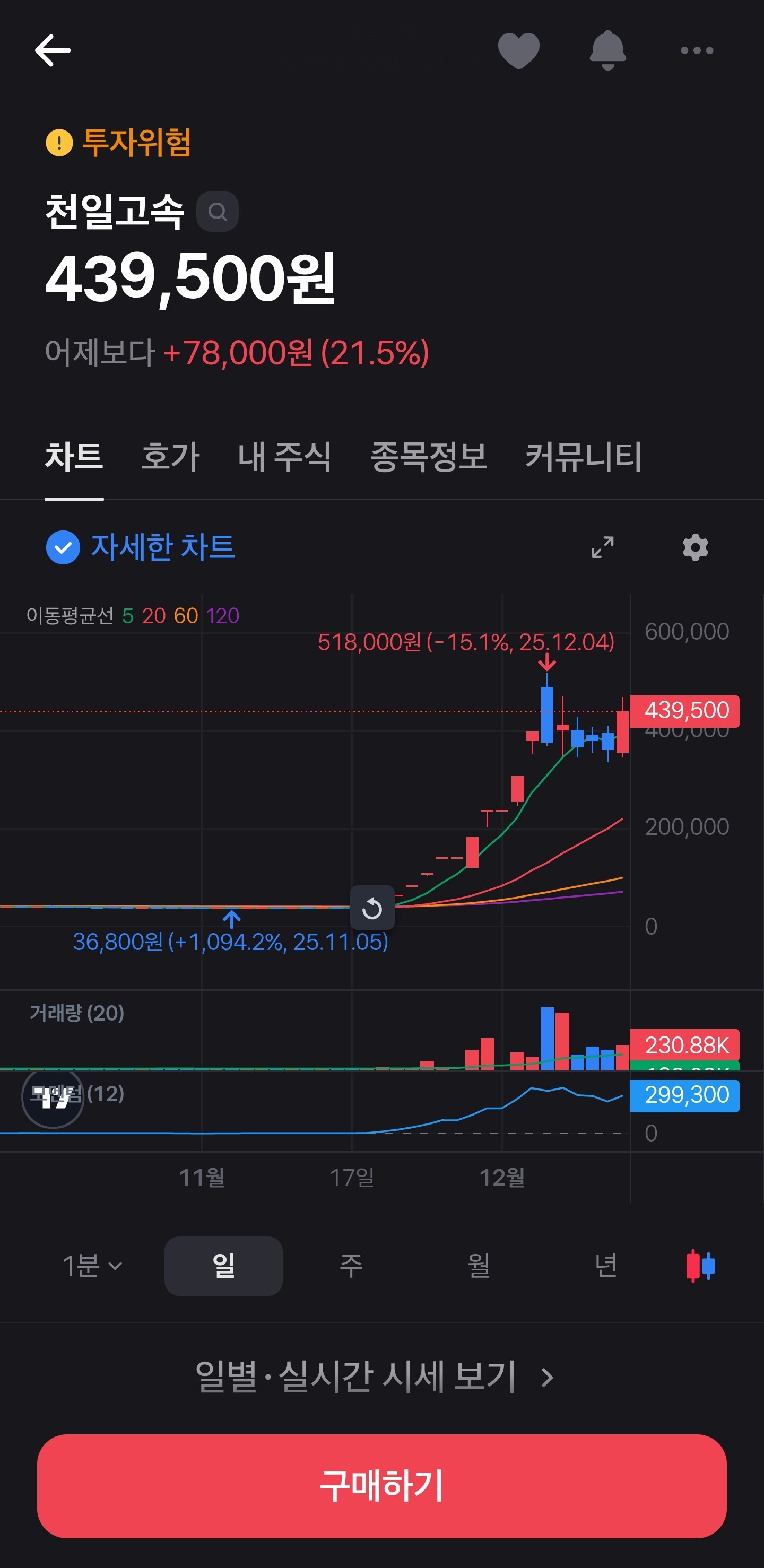Expand the chart to fullscreen
The width and height of the screenshot is (764, 1568).
tap(603, 547)
